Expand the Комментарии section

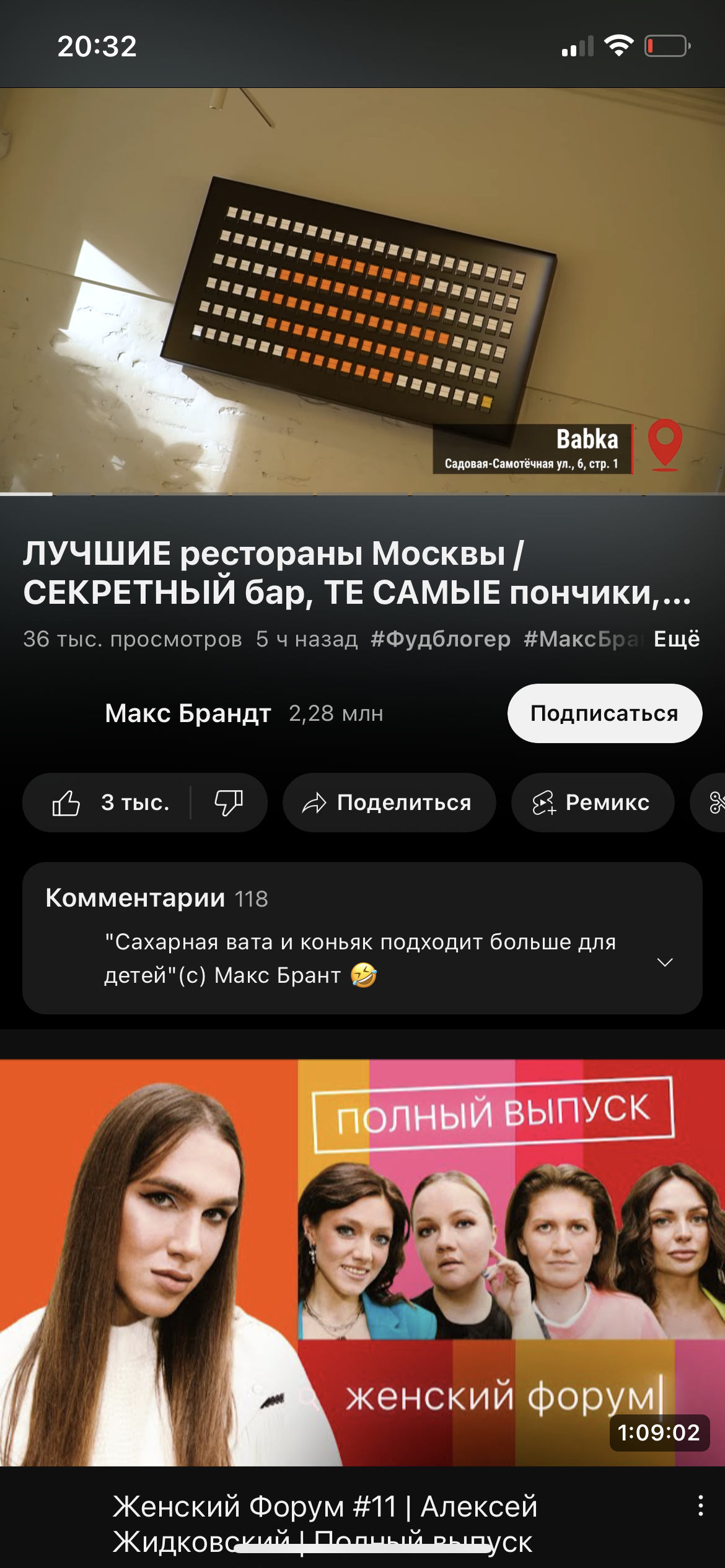(x=362, y=938)
